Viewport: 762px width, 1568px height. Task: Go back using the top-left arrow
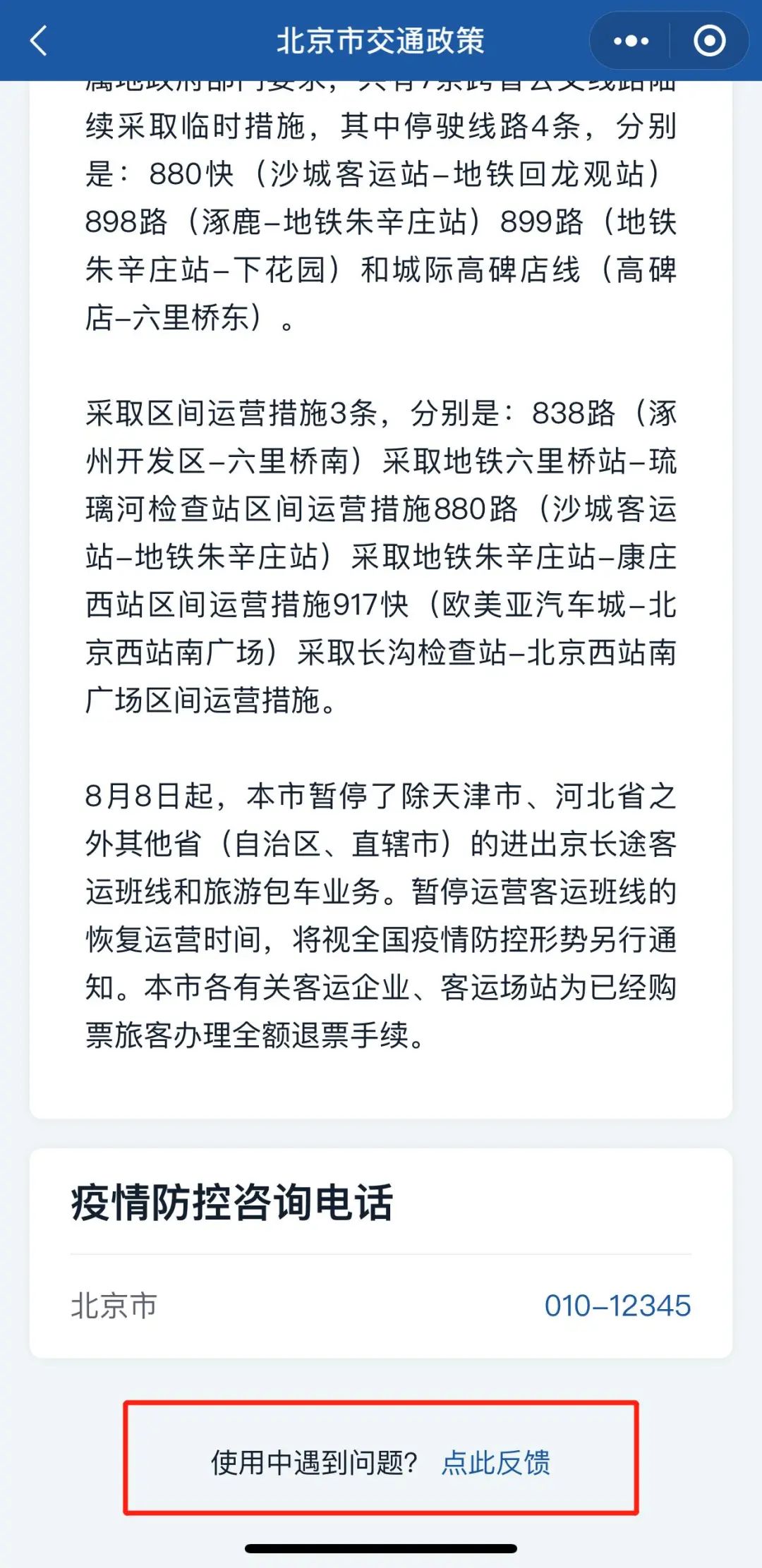pyautogui.click(x=39, y=41)
